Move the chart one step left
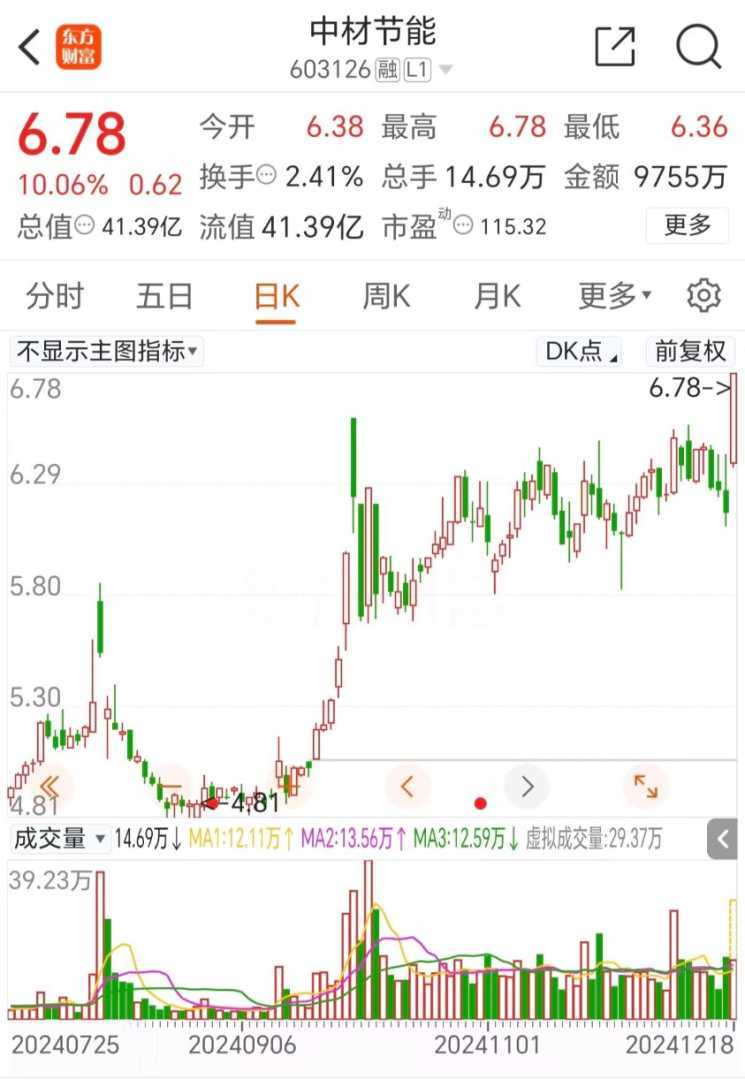The height and width of the screenshot is (1080, 745). [407, 787]
